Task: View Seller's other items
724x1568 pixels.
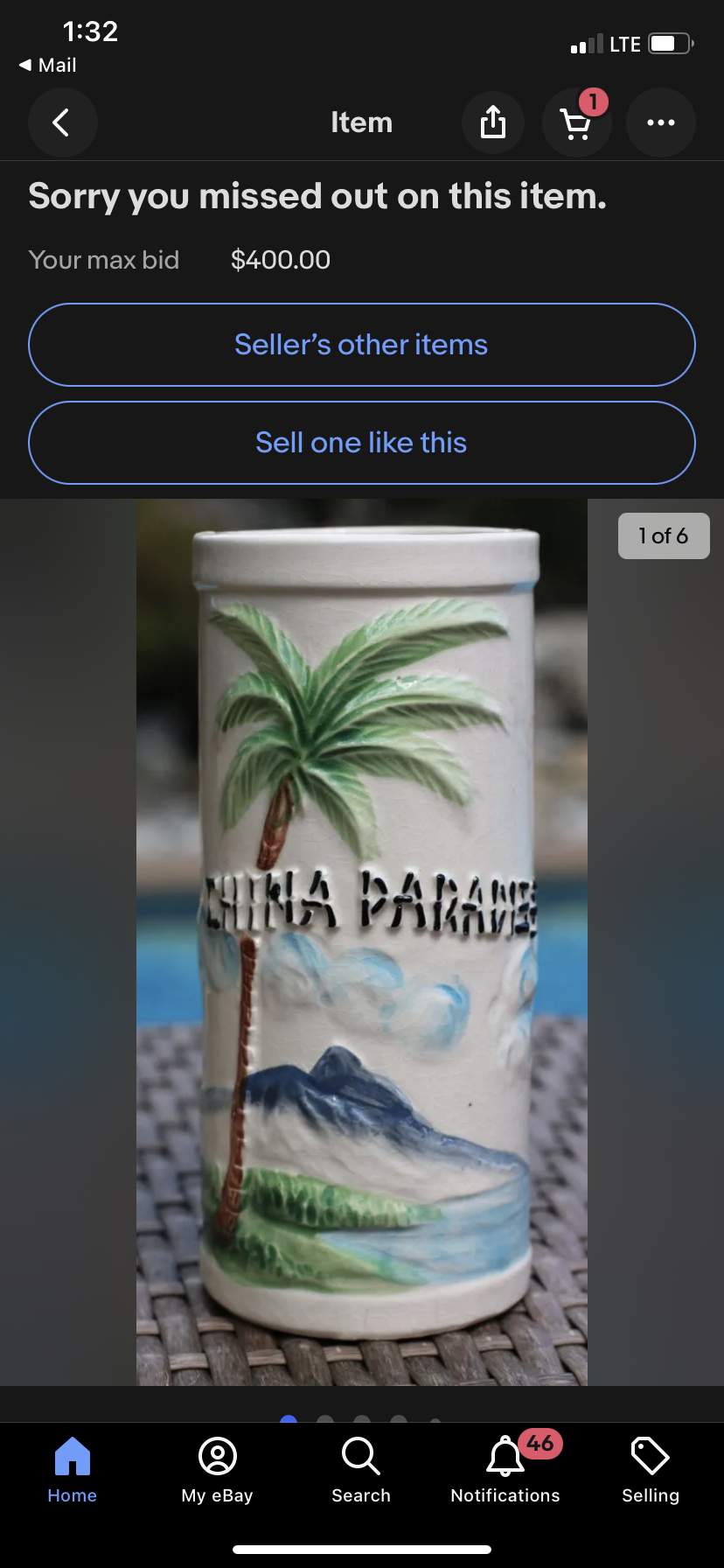Action: [x=362, y=345]
